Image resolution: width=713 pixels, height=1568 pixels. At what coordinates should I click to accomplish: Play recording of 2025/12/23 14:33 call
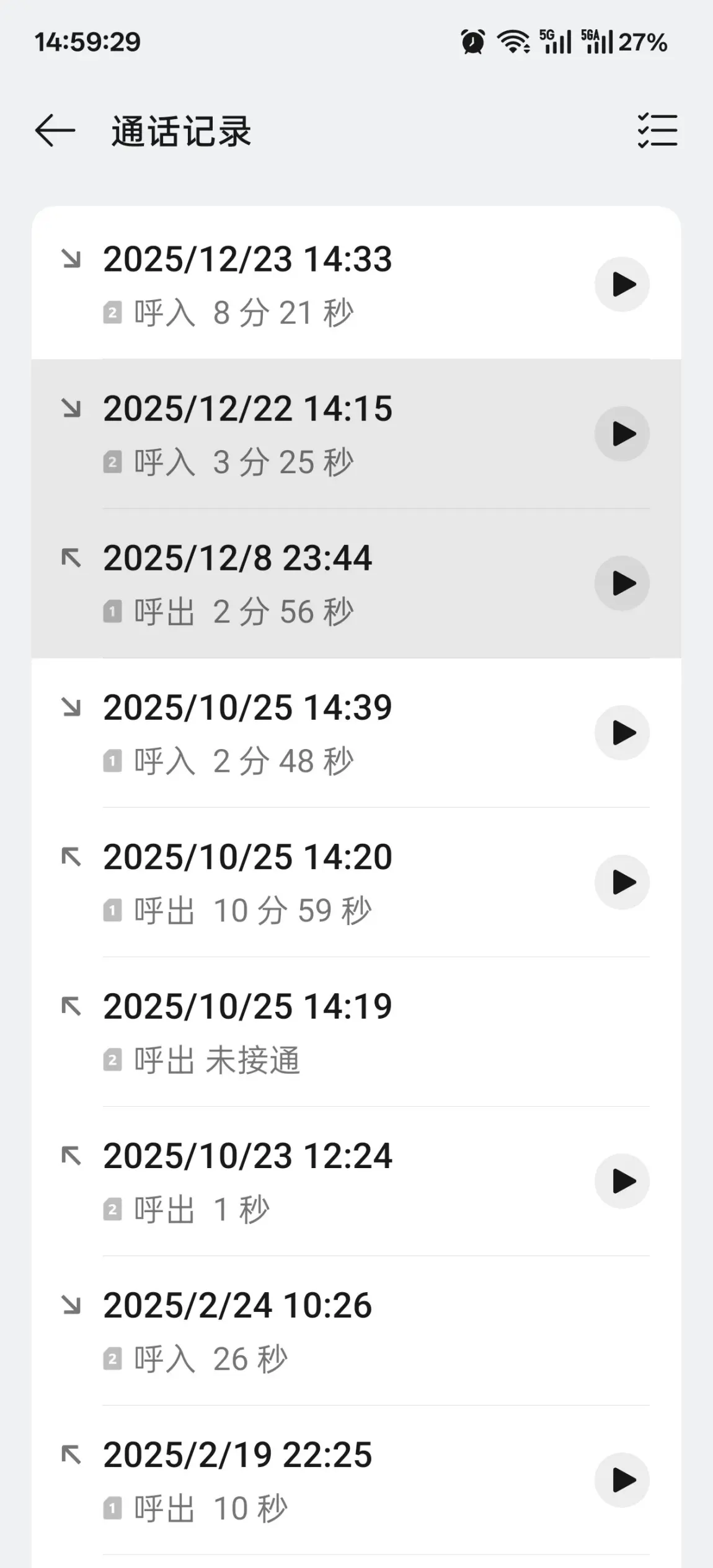click(x=622, y=285)
